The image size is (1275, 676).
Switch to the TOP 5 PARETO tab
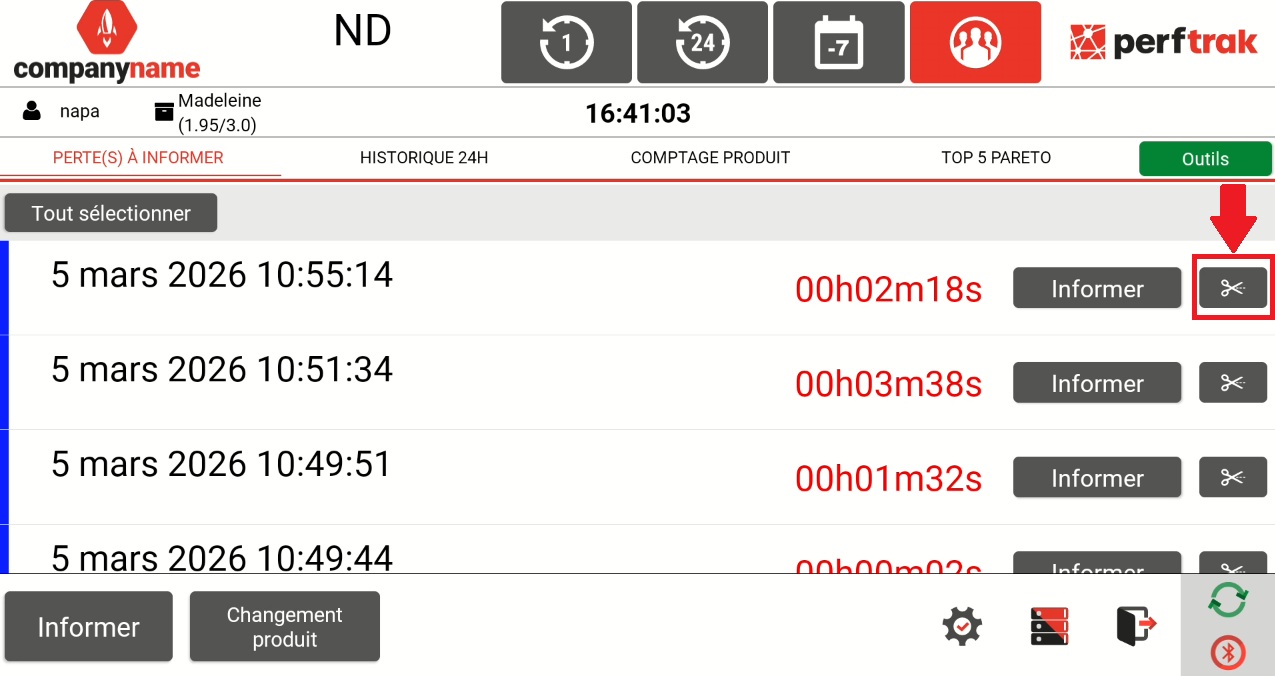pos(996,158)
